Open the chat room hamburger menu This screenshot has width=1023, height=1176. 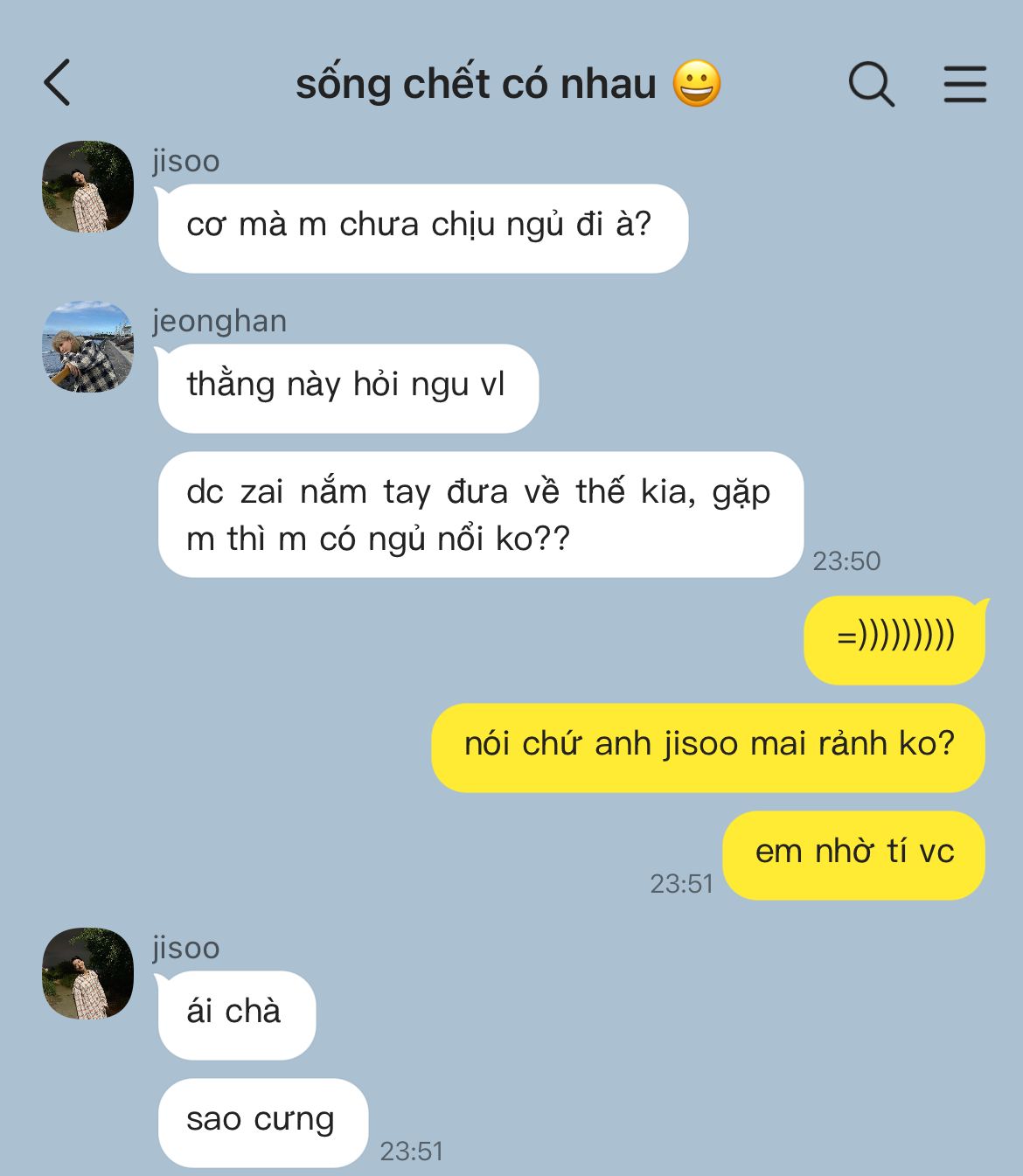coord(964,84)
